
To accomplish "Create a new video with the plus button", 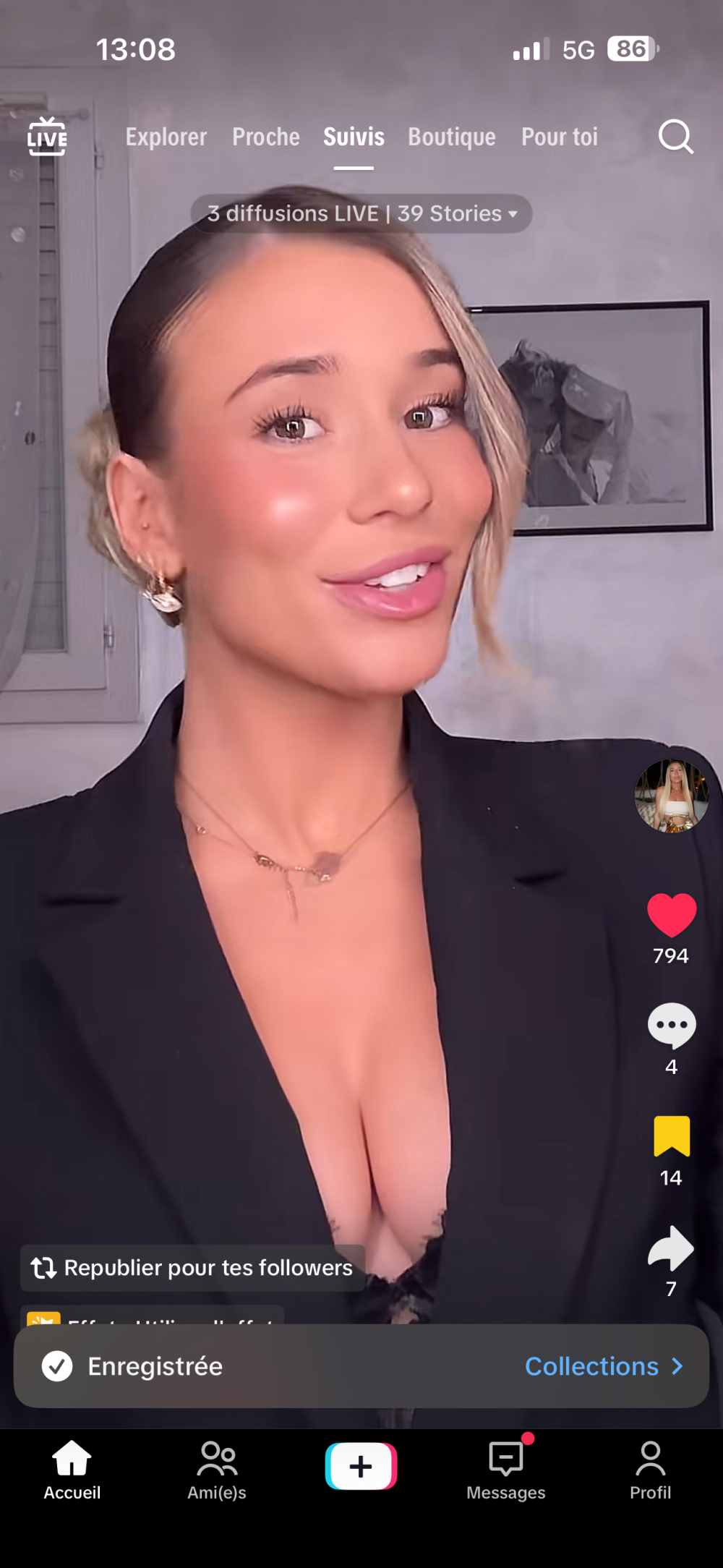I will 361,1466.
